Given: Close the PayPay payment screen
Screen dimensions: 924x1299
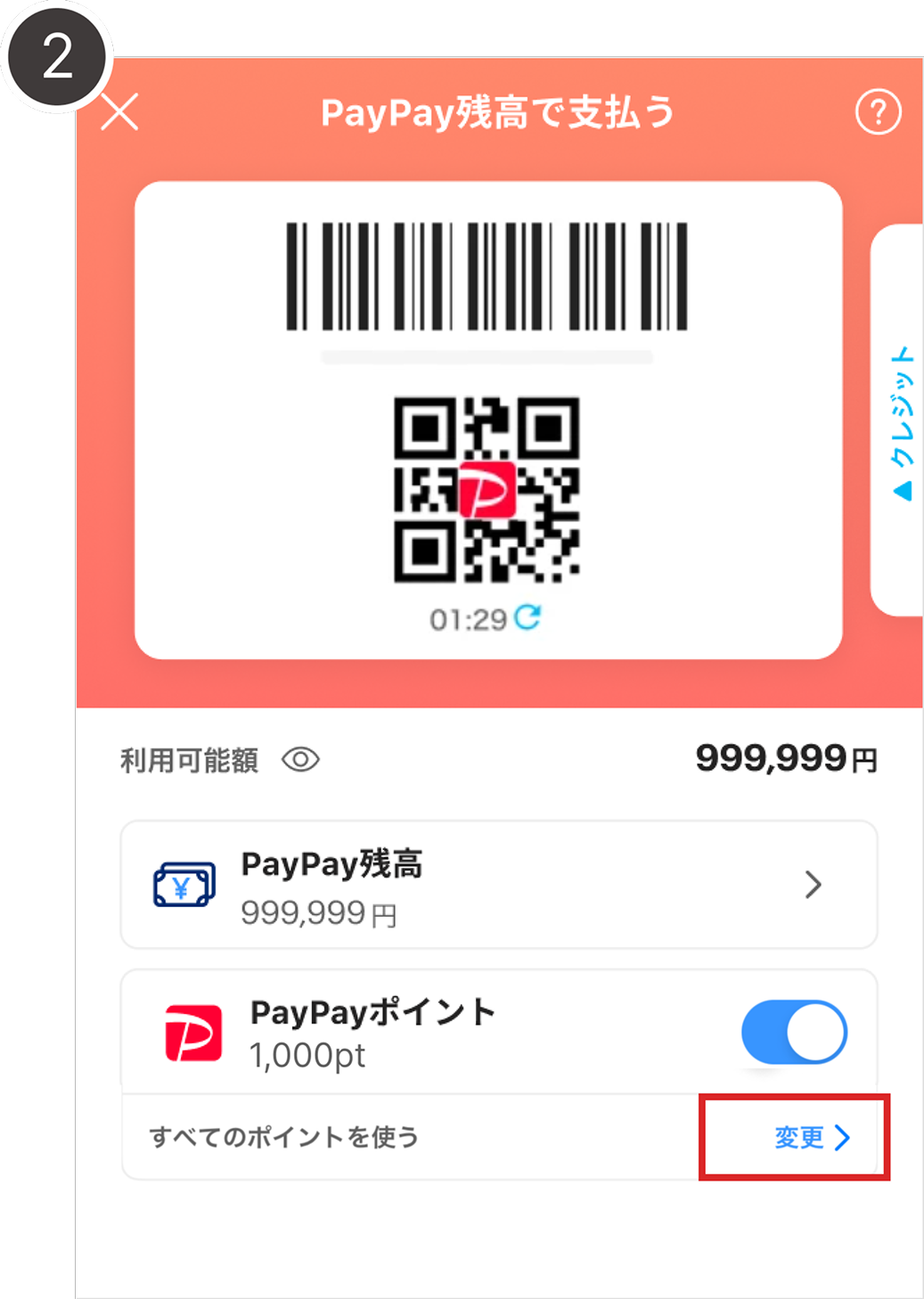Looking at the screenshot, I should click(119, 113).
